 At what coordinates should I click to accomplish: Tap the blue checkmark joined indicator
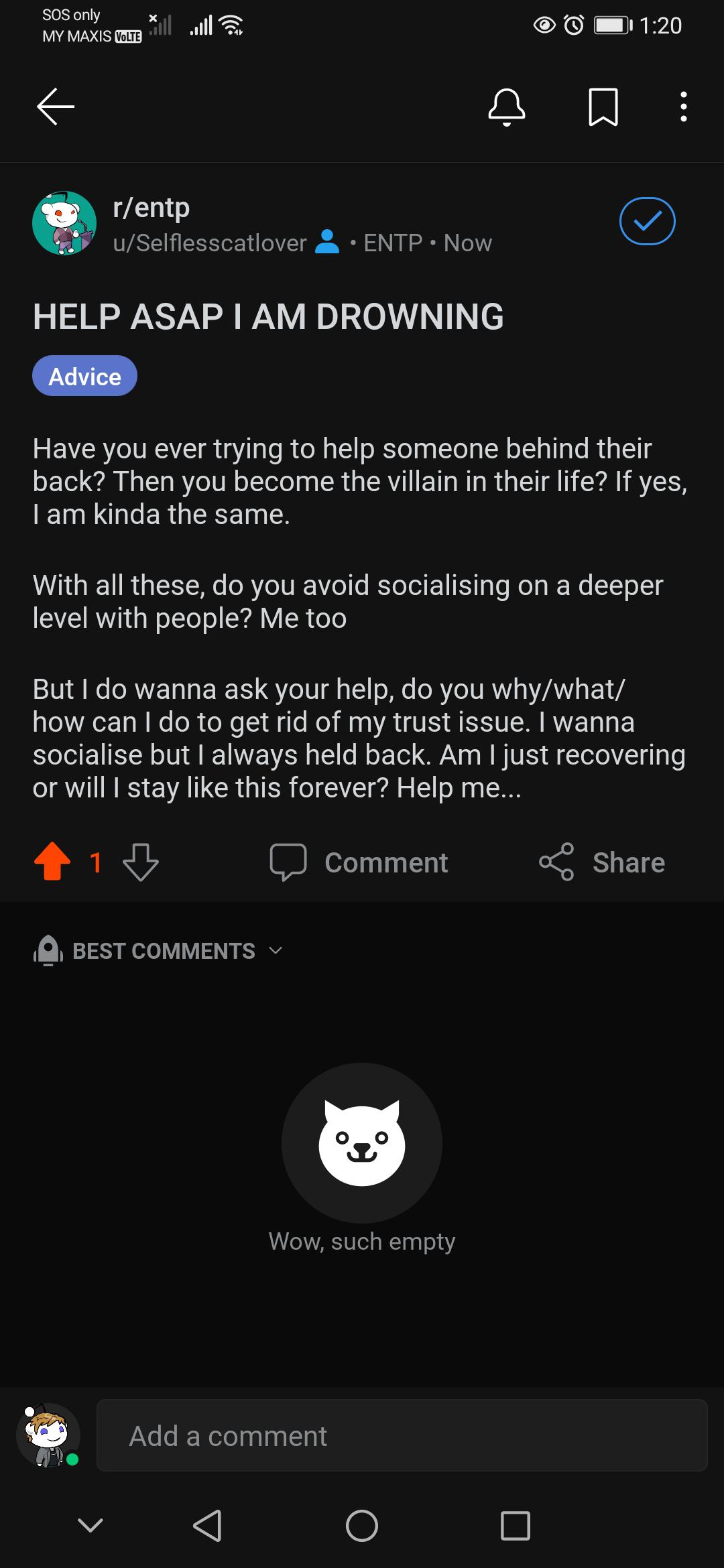648,221
